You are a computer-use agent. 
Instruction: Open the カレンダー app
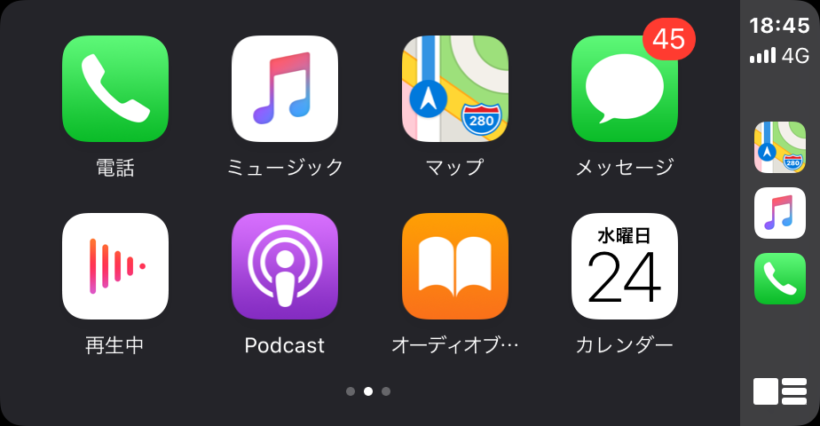625,266
